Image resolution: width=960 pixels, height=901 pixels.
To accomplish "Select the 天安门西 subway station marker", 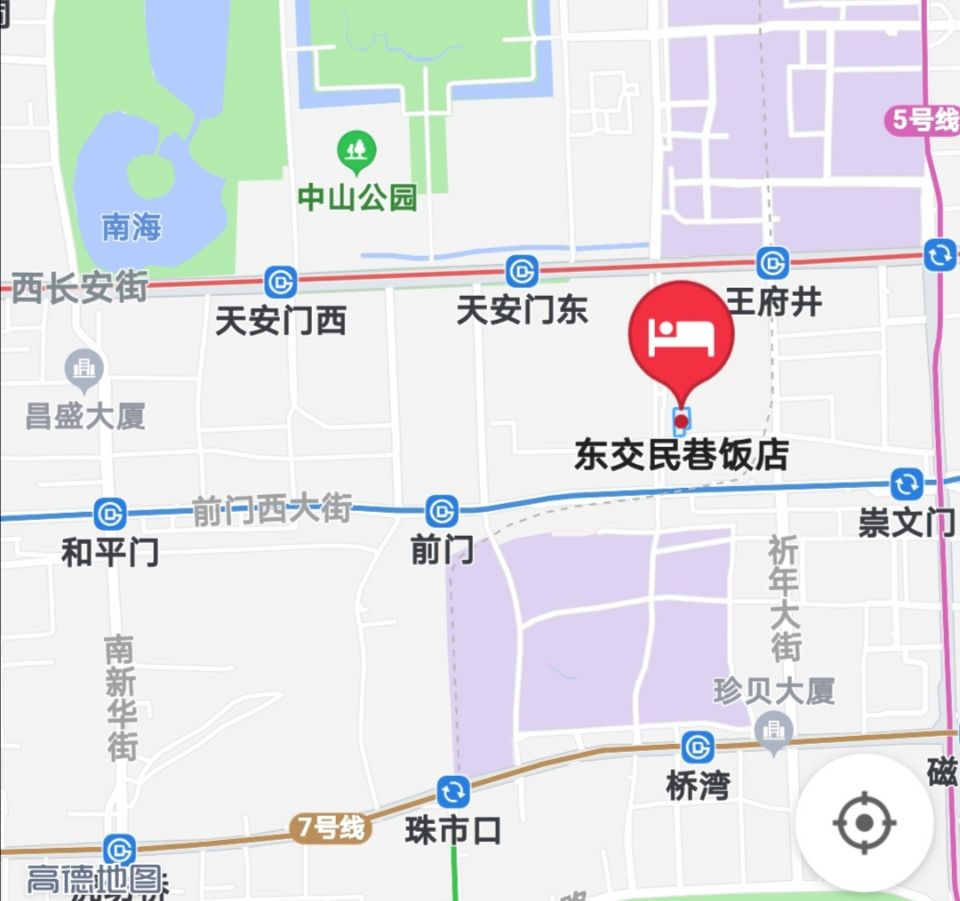I will click(x=281, y=282).
